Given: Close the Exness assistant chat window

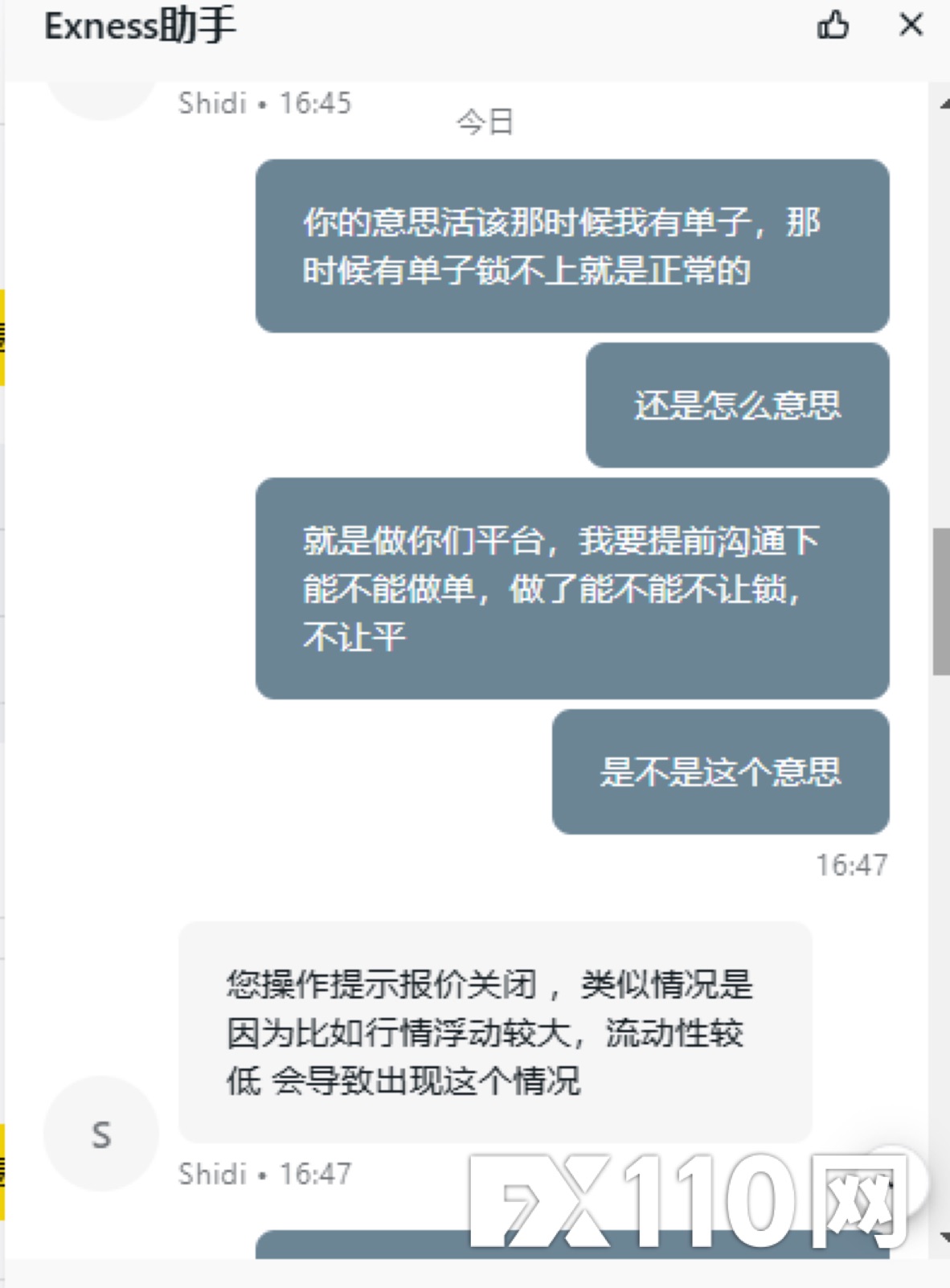Looking at the screenshot, I should click(x=911, y=25).
